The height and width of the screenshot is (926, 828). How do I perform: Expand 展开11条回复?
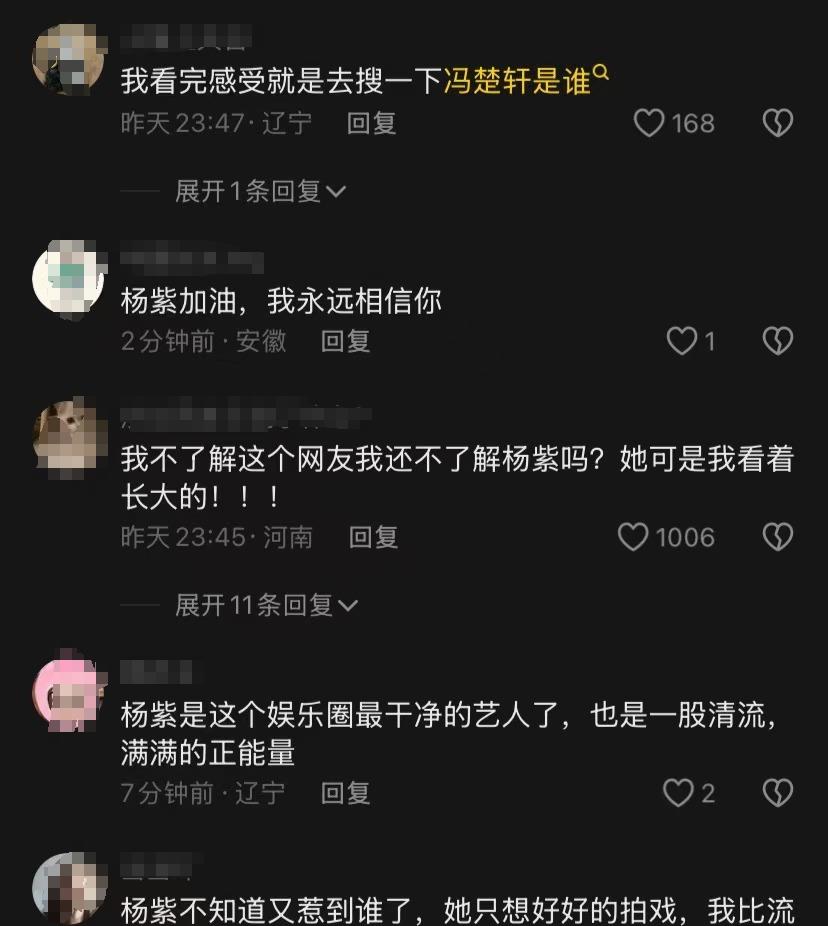[x=266, y=605]
